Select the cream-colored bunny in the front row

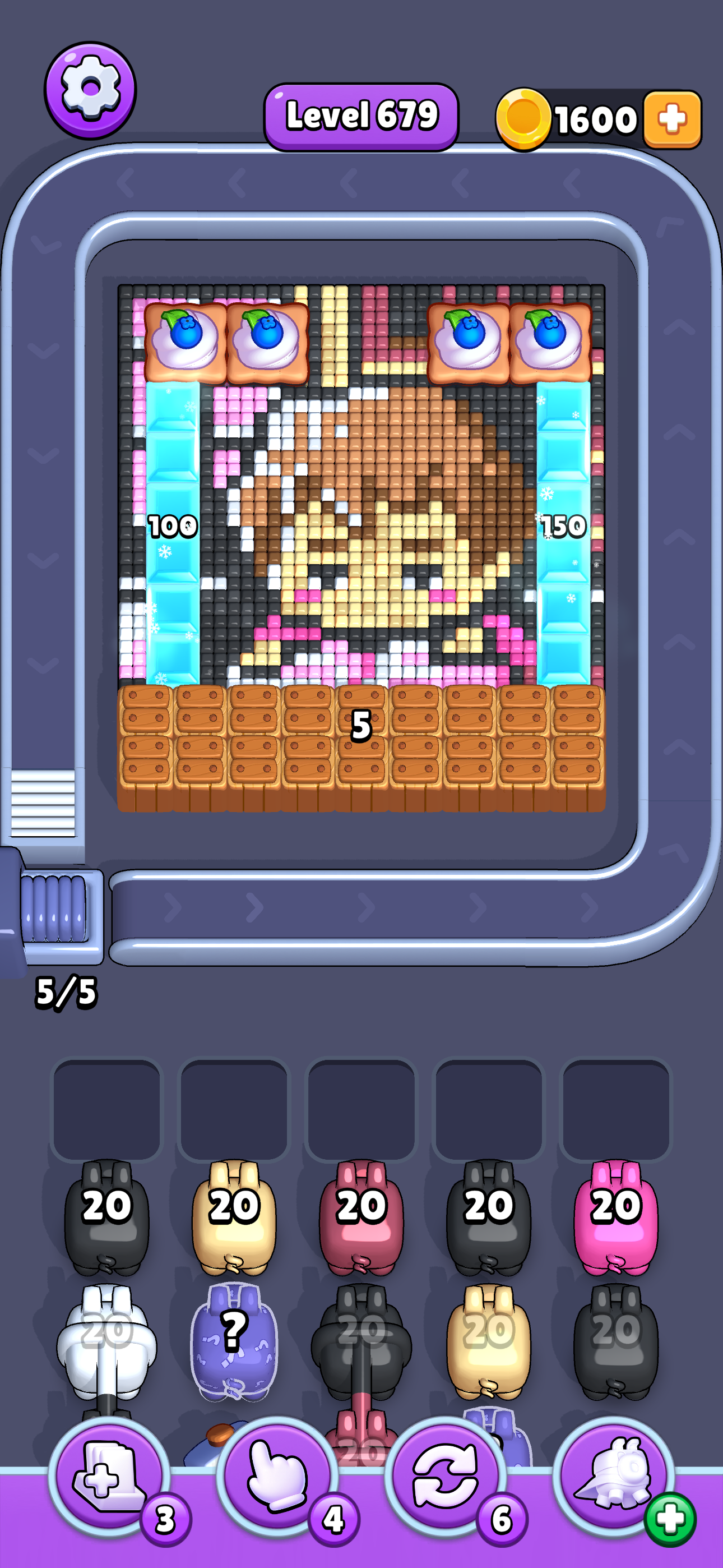click(234, 1217)
